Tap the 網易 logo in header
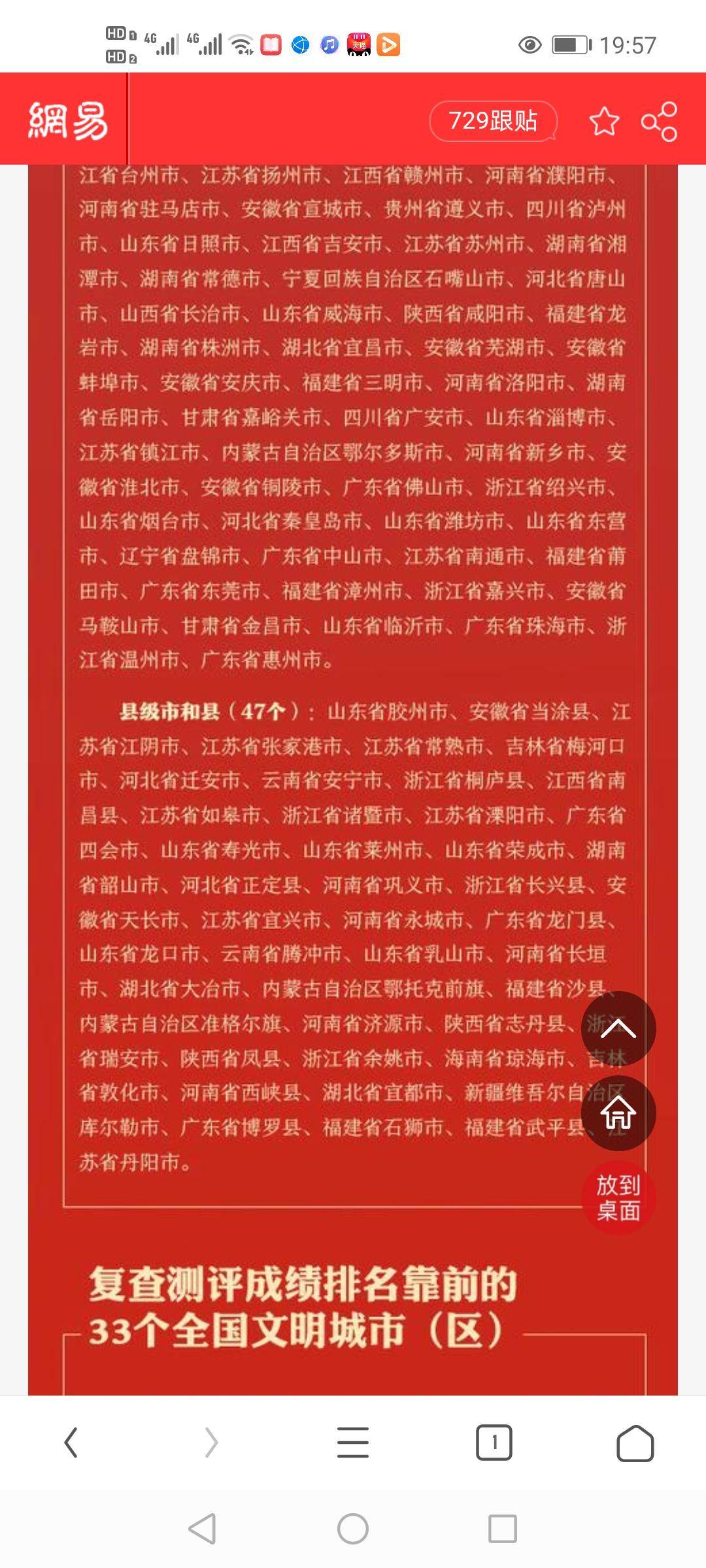This screenshot has width=706, height=1568. point(68,121)
